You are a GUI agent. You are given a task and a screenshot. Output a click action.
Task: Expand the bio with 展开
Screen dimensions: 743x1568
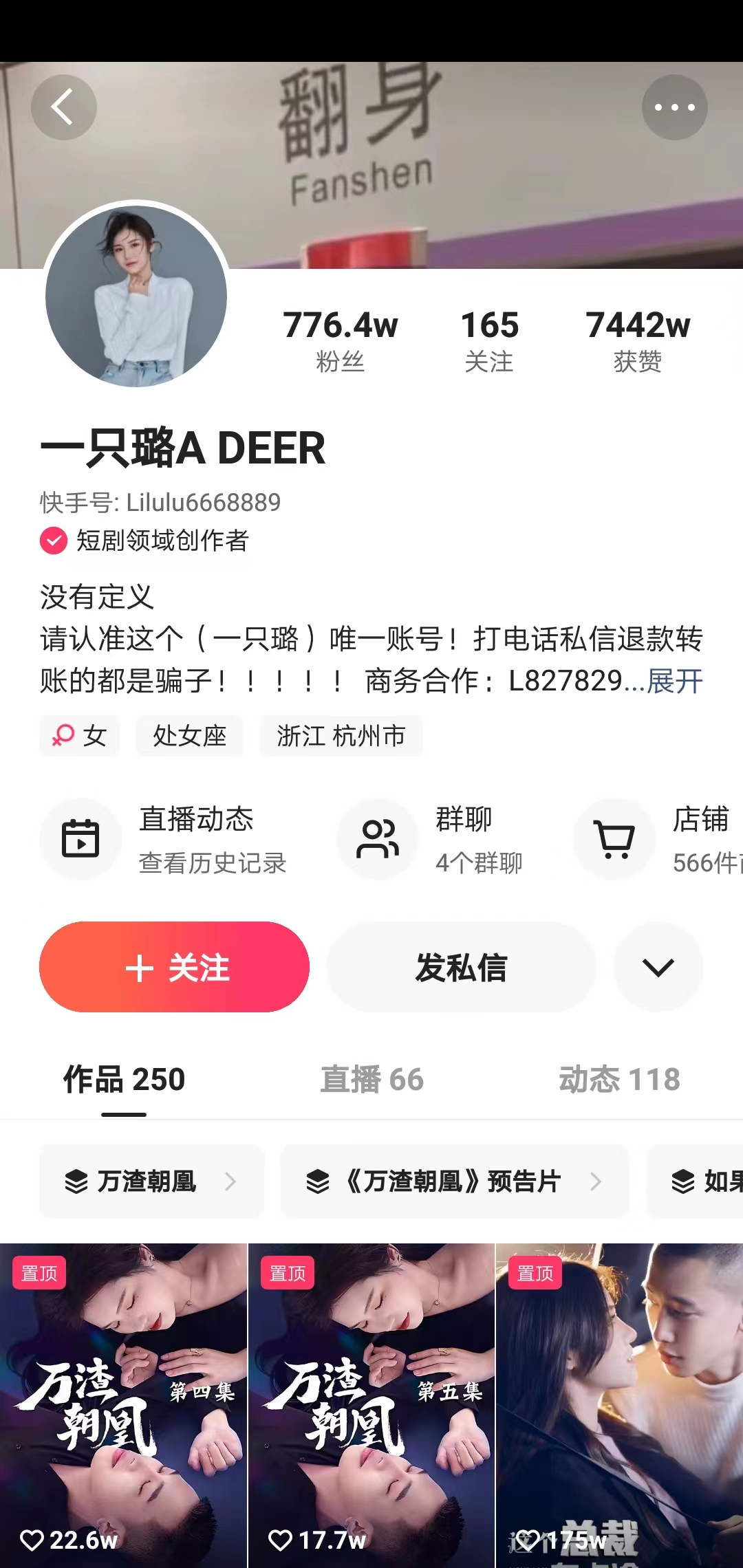click(x=675, y=682)
